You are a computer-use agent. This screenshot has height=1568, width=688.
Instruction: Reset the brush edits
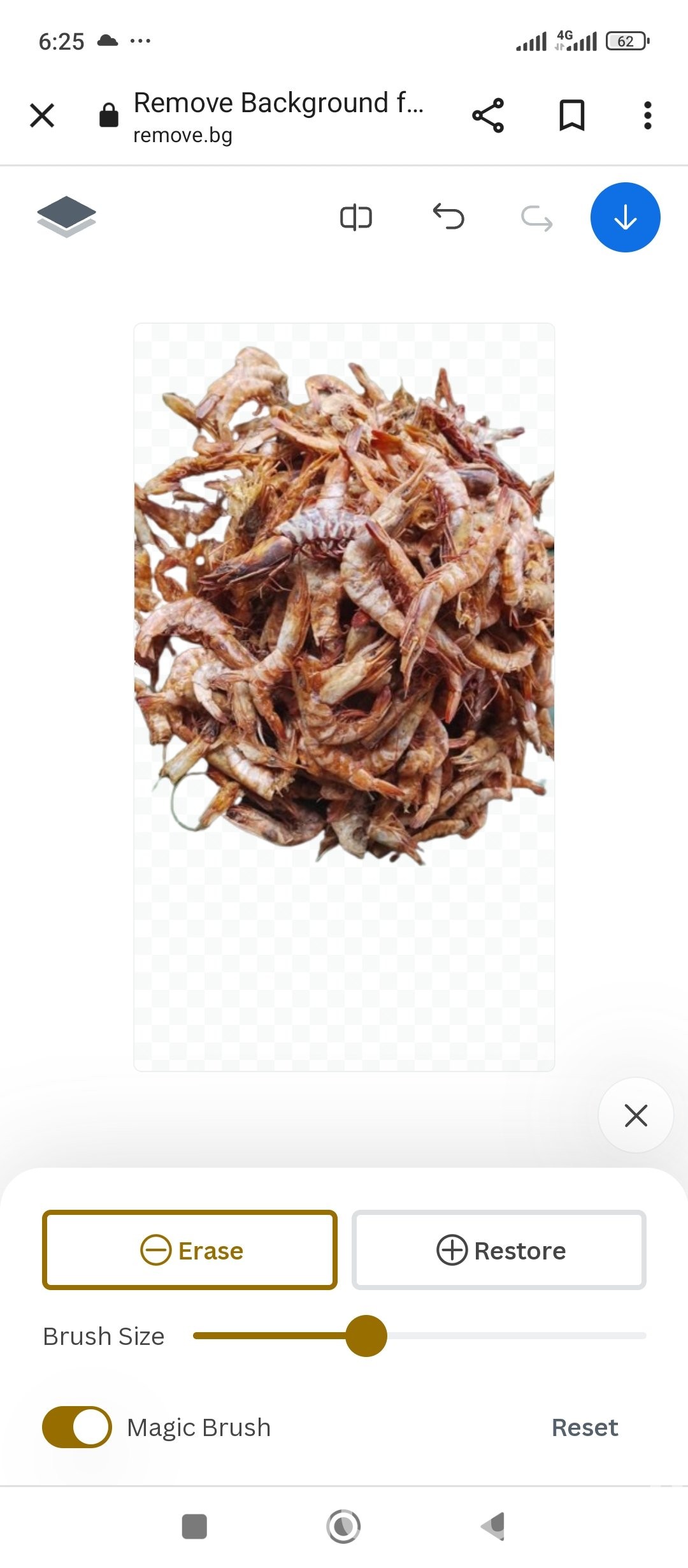(x=584, y=1428)
